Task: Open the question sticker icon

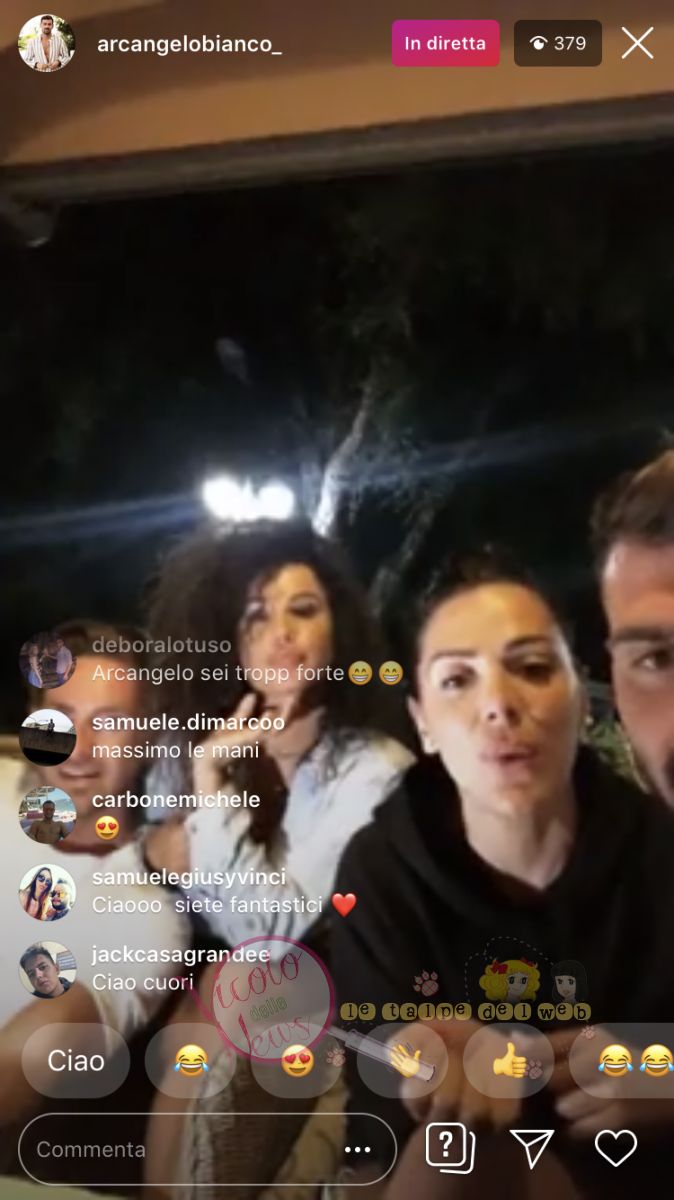Action: tap(450, 1148)
